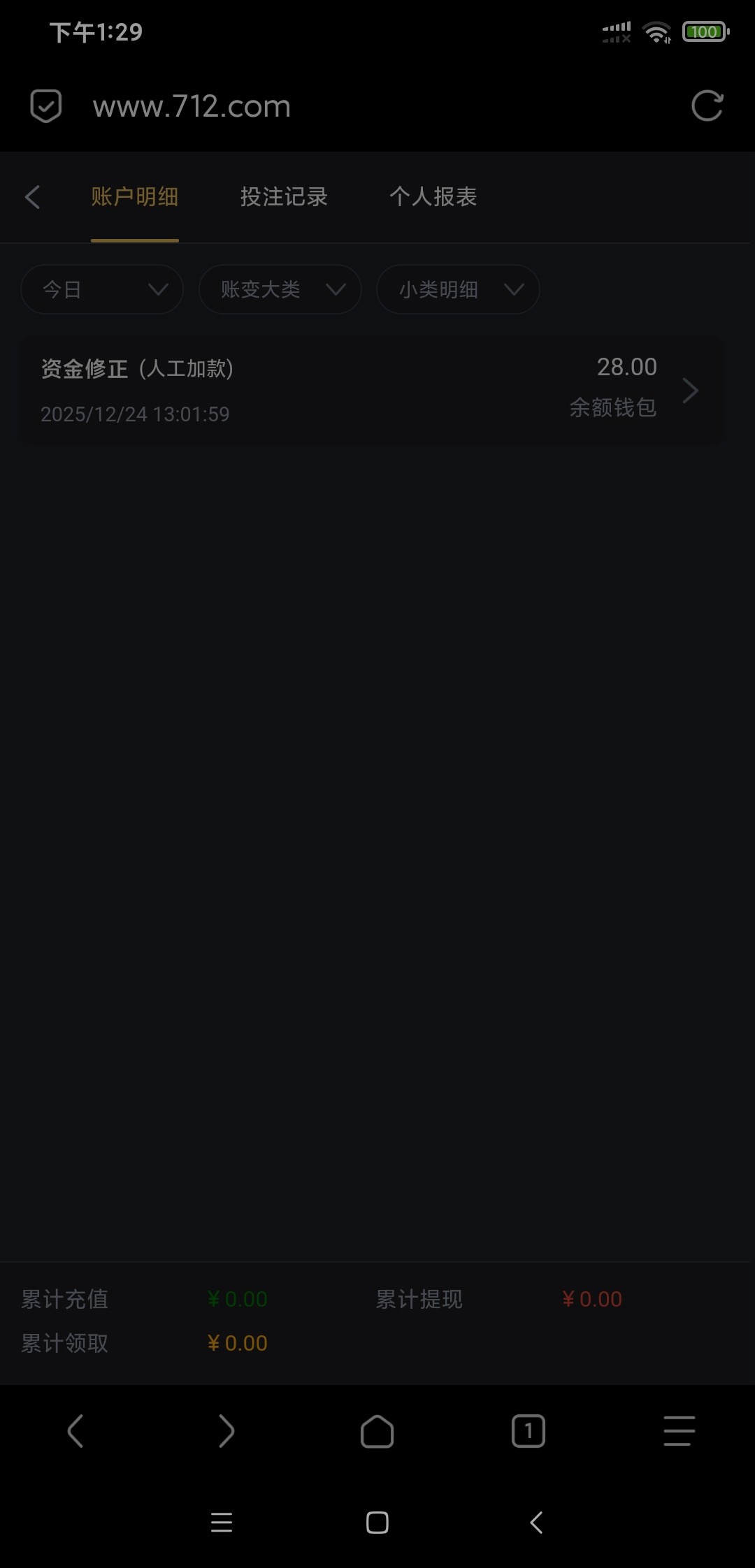
Task: Open the 小类明细 filter dropdown
Action: [x=457, y=289]
